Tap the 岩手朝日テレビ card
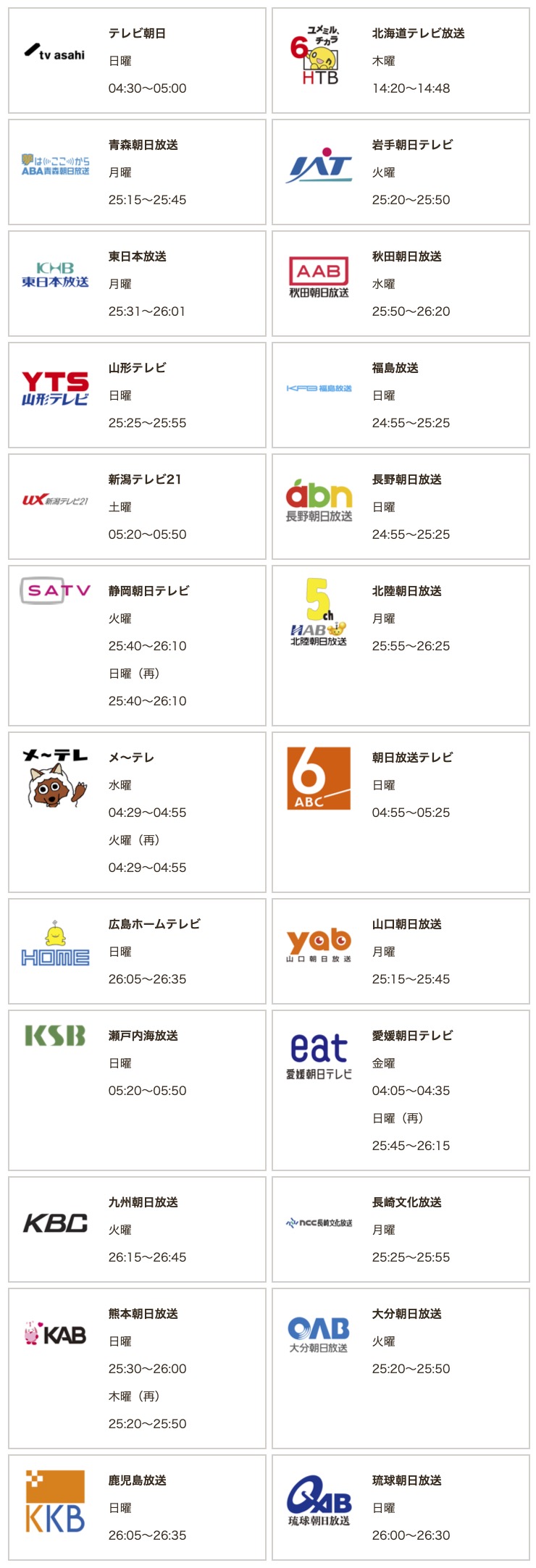536x1568 pixels. [x=401, y=172]
